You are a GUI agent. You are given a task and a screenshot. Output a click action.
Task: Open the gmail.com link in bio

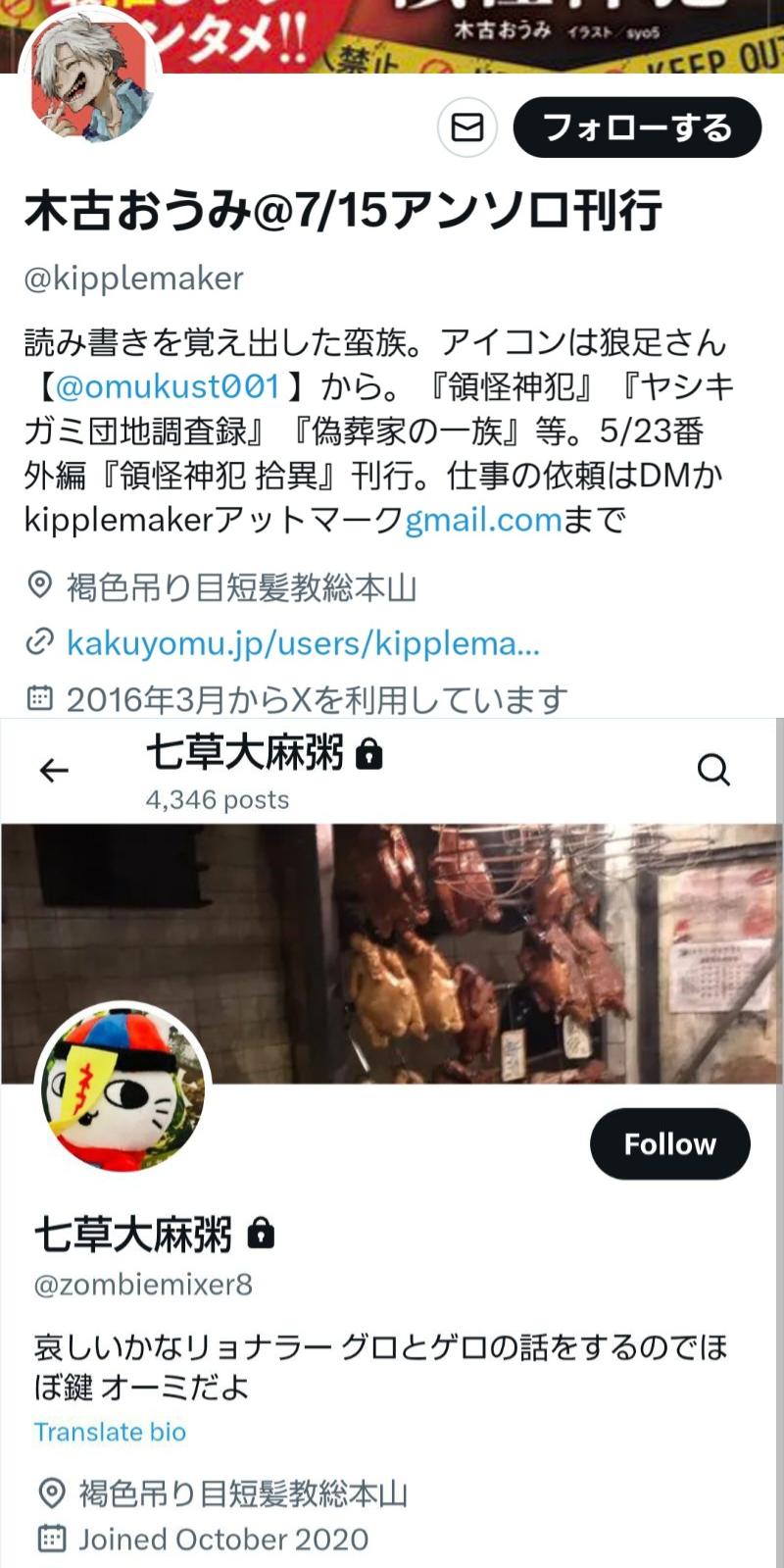[x=483, y=520]
